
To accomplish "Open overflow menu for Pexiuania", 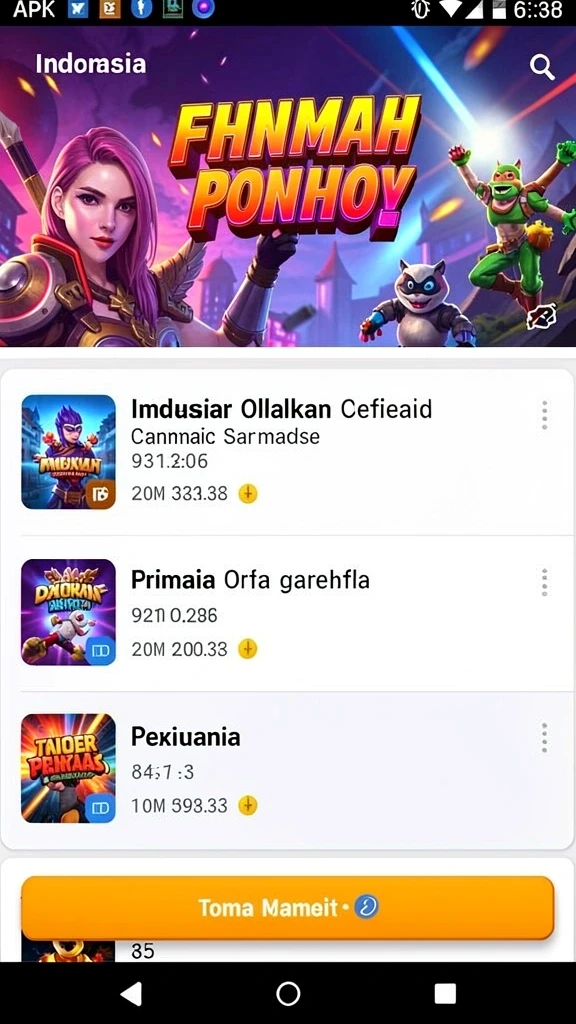I will pos(544,738).
